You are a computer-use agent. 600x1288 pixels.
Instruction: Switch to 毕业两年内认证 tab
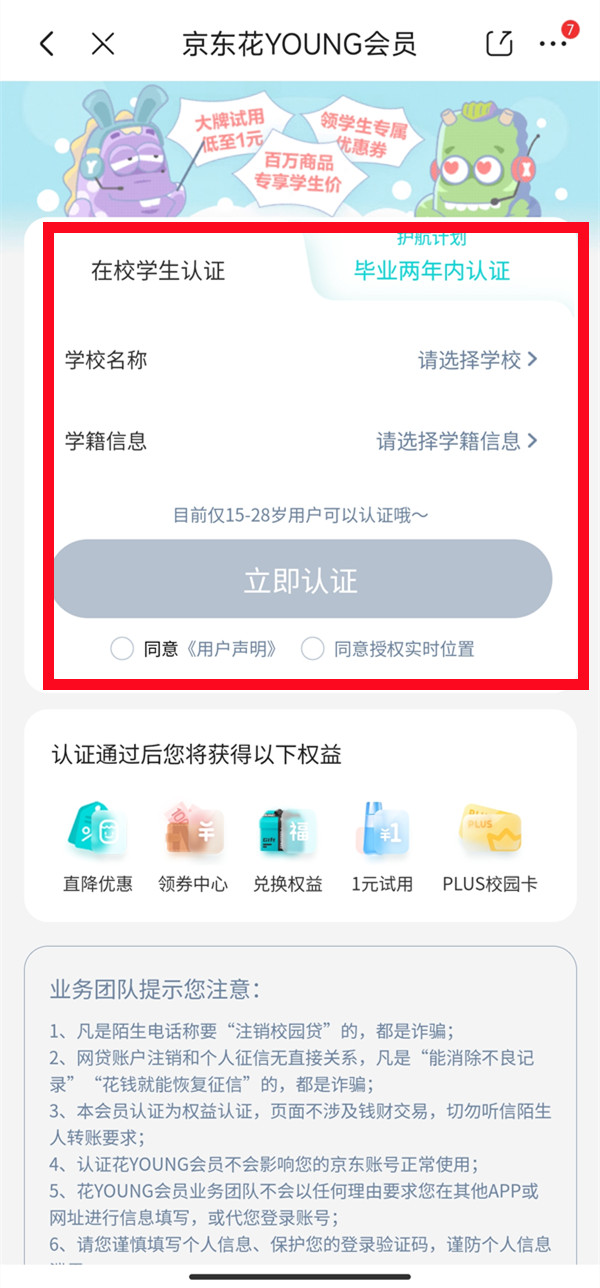[431, 270]
